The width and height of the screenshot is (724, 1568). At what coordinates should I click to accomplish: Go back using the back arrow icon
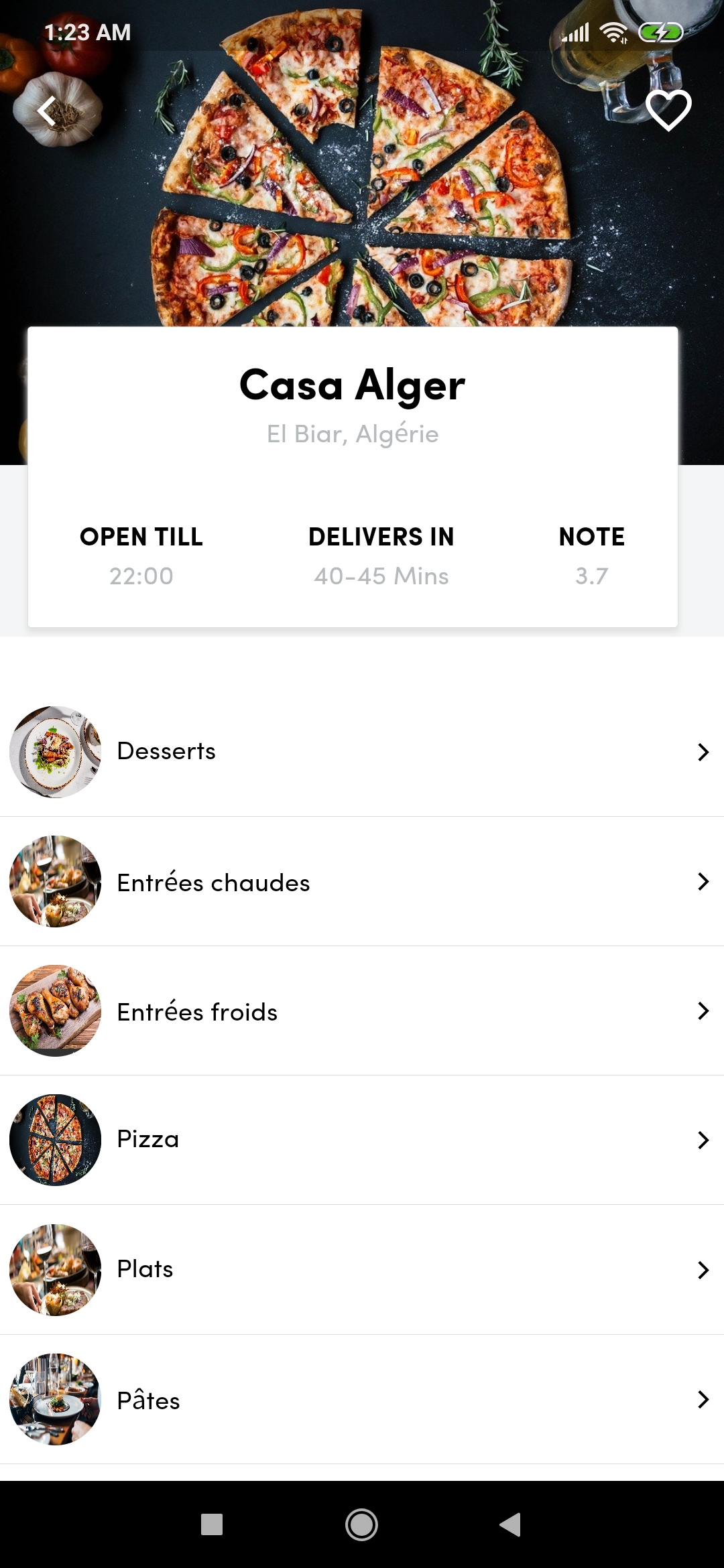click(47, 109)
